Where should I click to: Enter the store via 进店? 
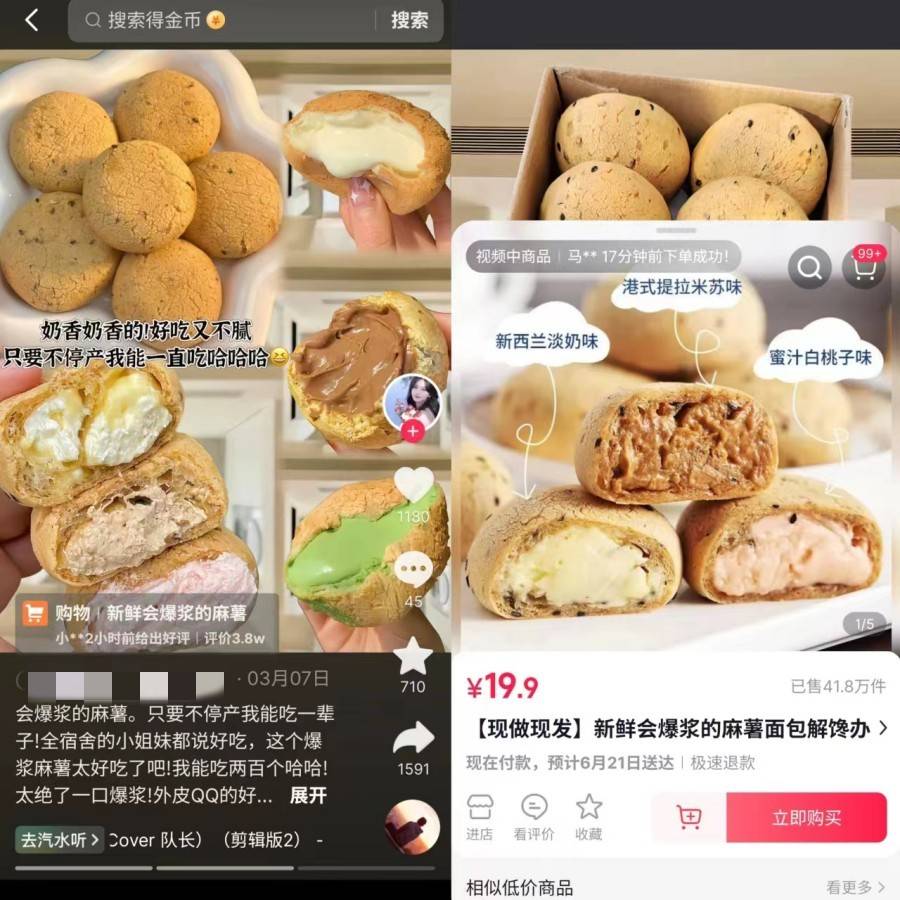480,816
